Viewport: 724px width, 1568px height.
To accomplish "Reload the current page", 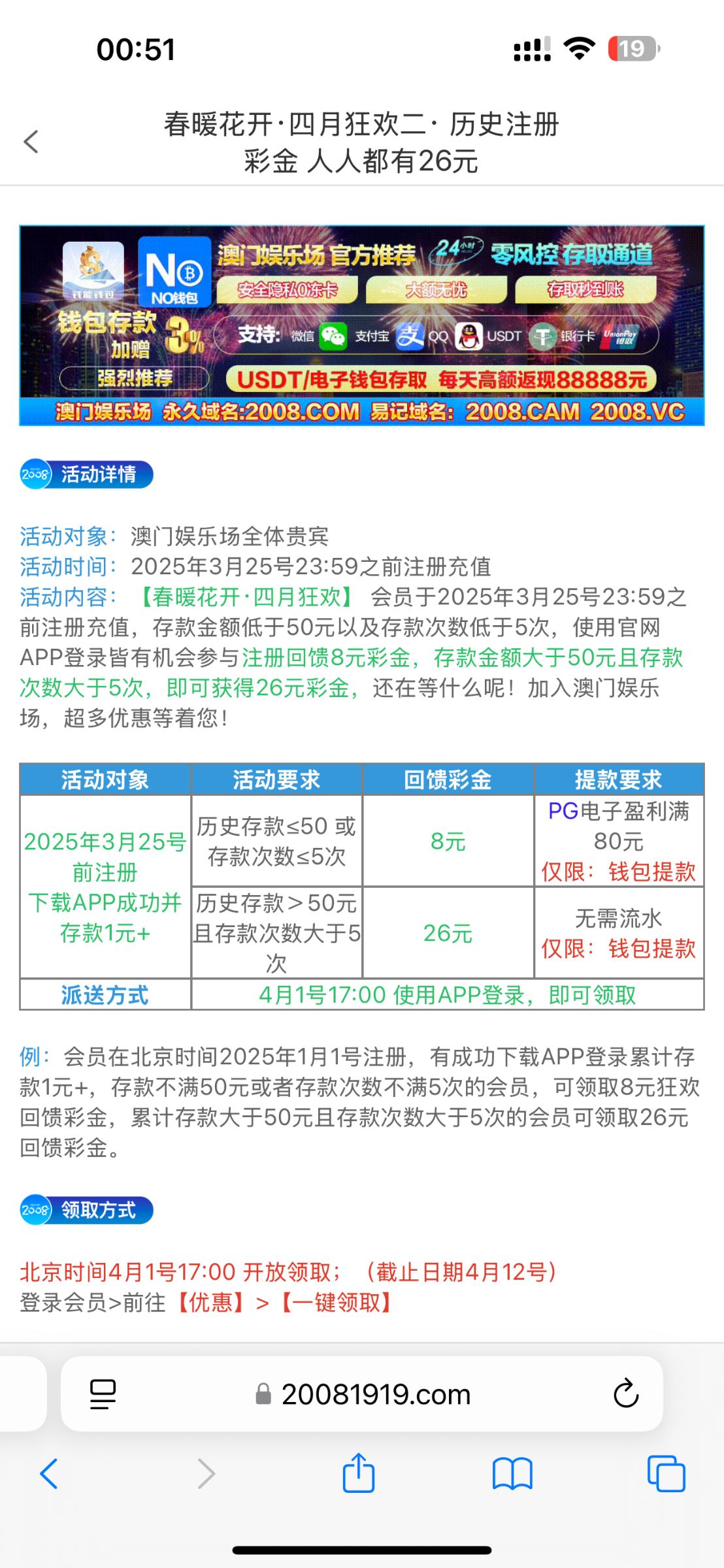I will 625,1394.
